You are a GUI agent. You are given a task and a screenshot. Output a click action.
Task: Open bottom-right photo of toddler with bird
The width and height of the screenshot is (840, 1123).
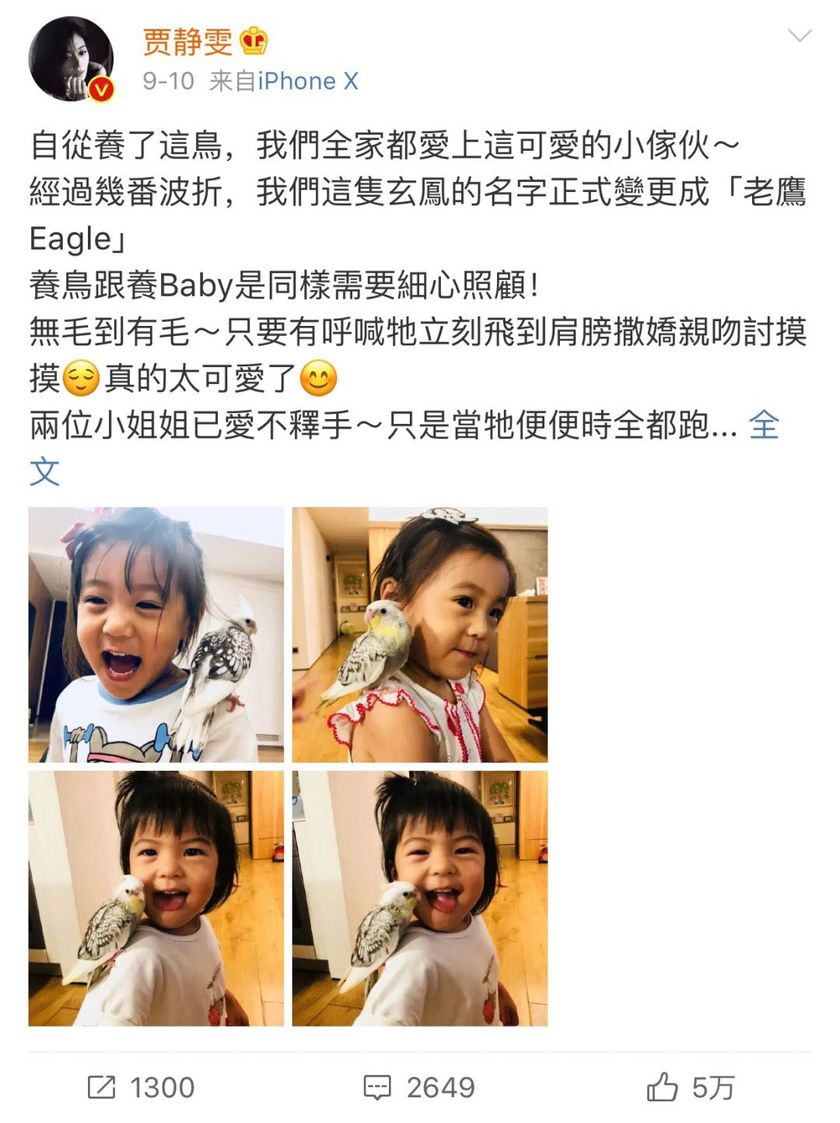tap(419, 897)
